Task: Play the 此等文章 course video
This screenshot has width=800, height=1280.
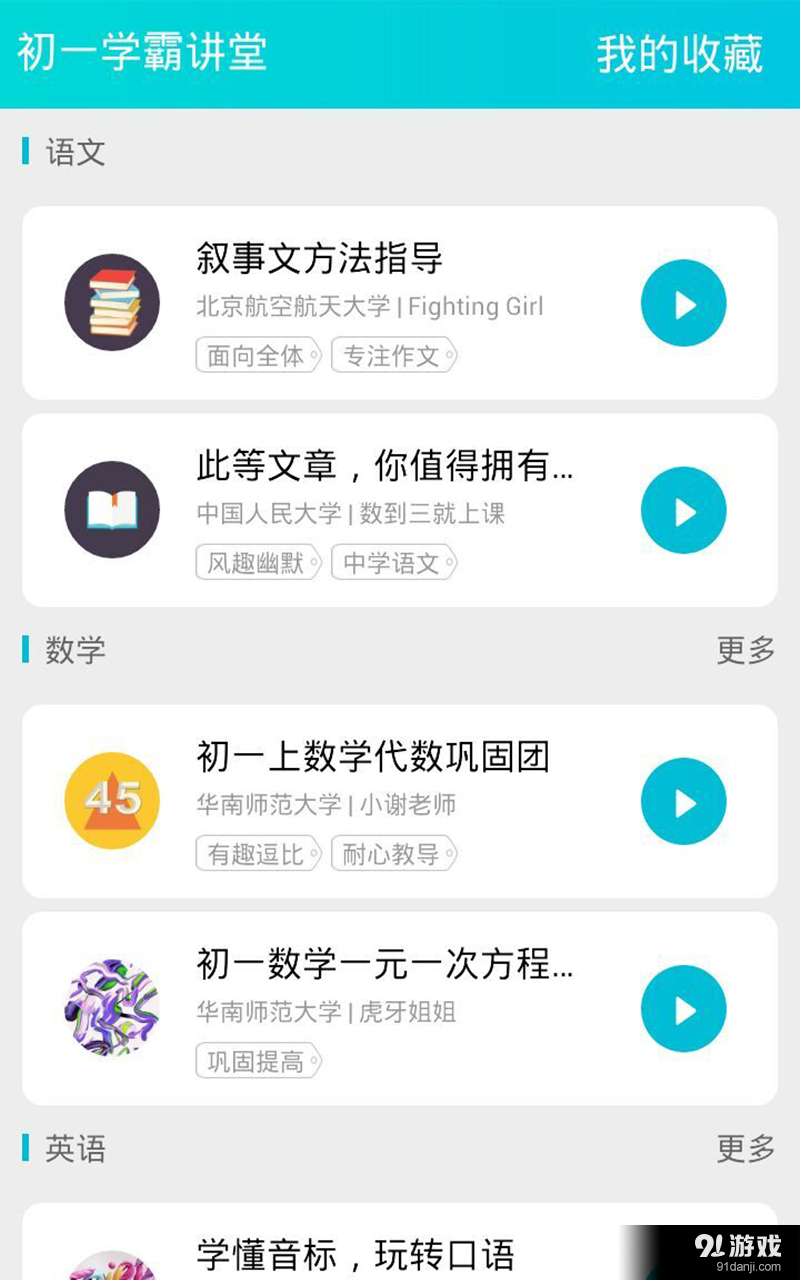Action: [683, 510]
